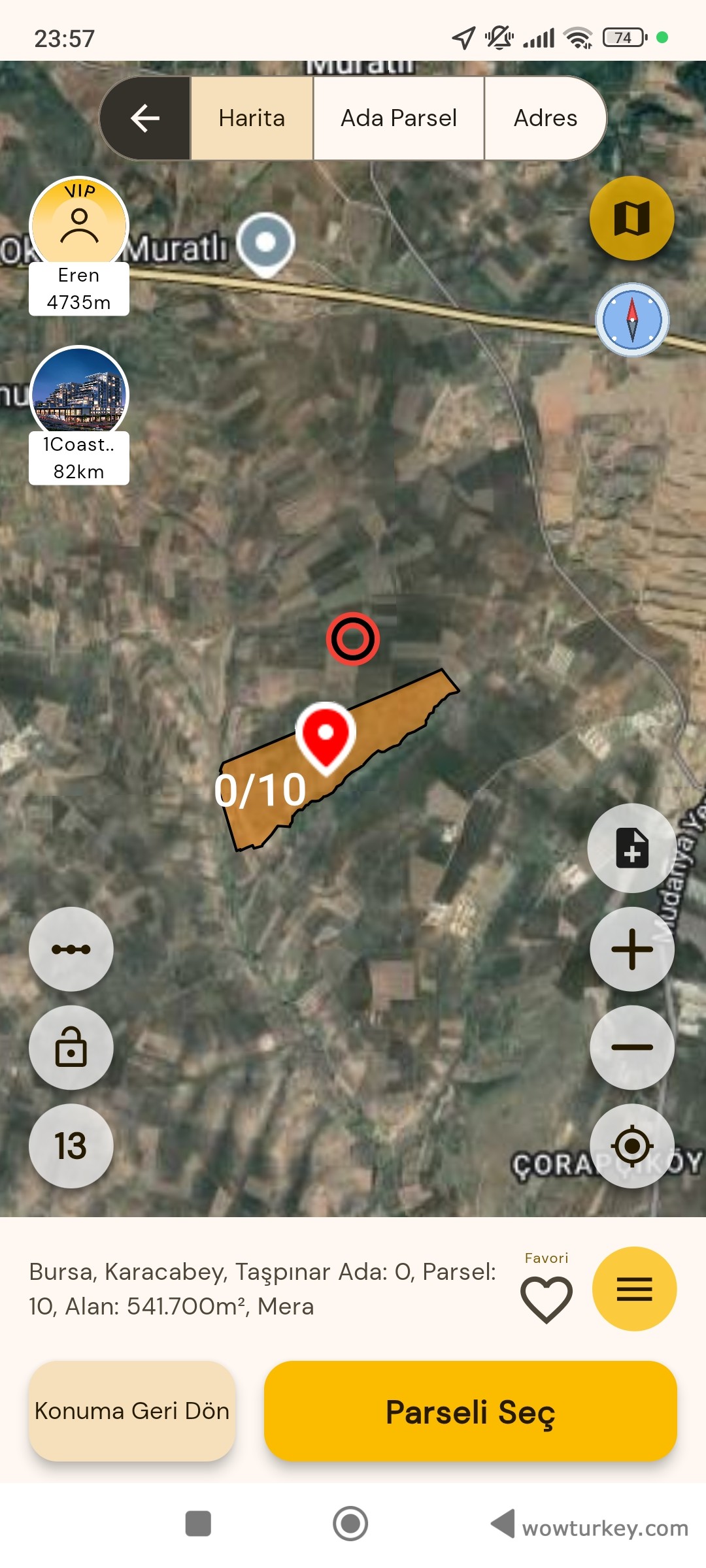Tap the add document icon
This screenshot has width=706, height=1568.
pos(631,848)
